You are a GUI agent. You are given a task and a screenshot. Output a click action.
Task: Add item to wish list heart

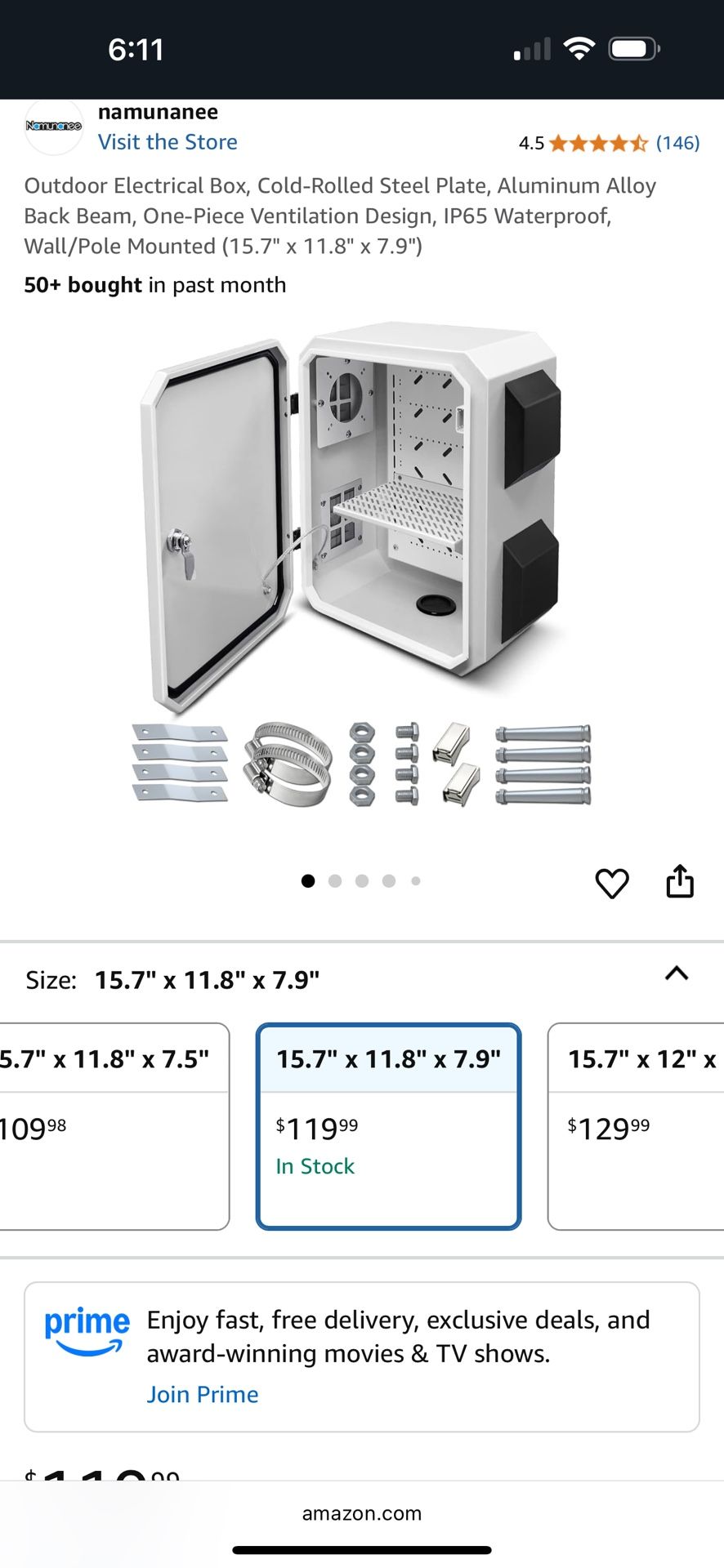tap(611, 883)
